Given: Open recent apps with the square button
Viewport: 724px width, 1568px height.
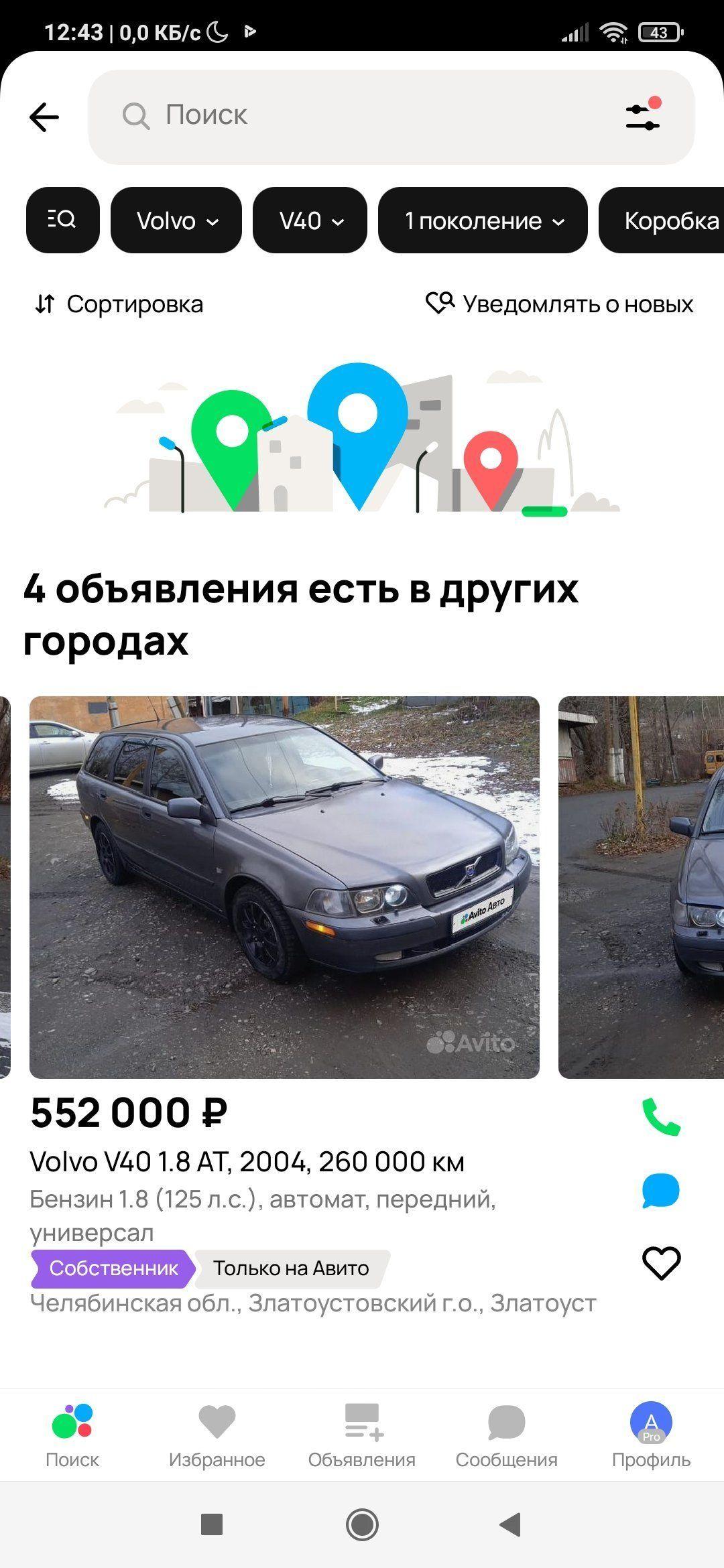Looking at the screenshot, I should [212, 1524].
